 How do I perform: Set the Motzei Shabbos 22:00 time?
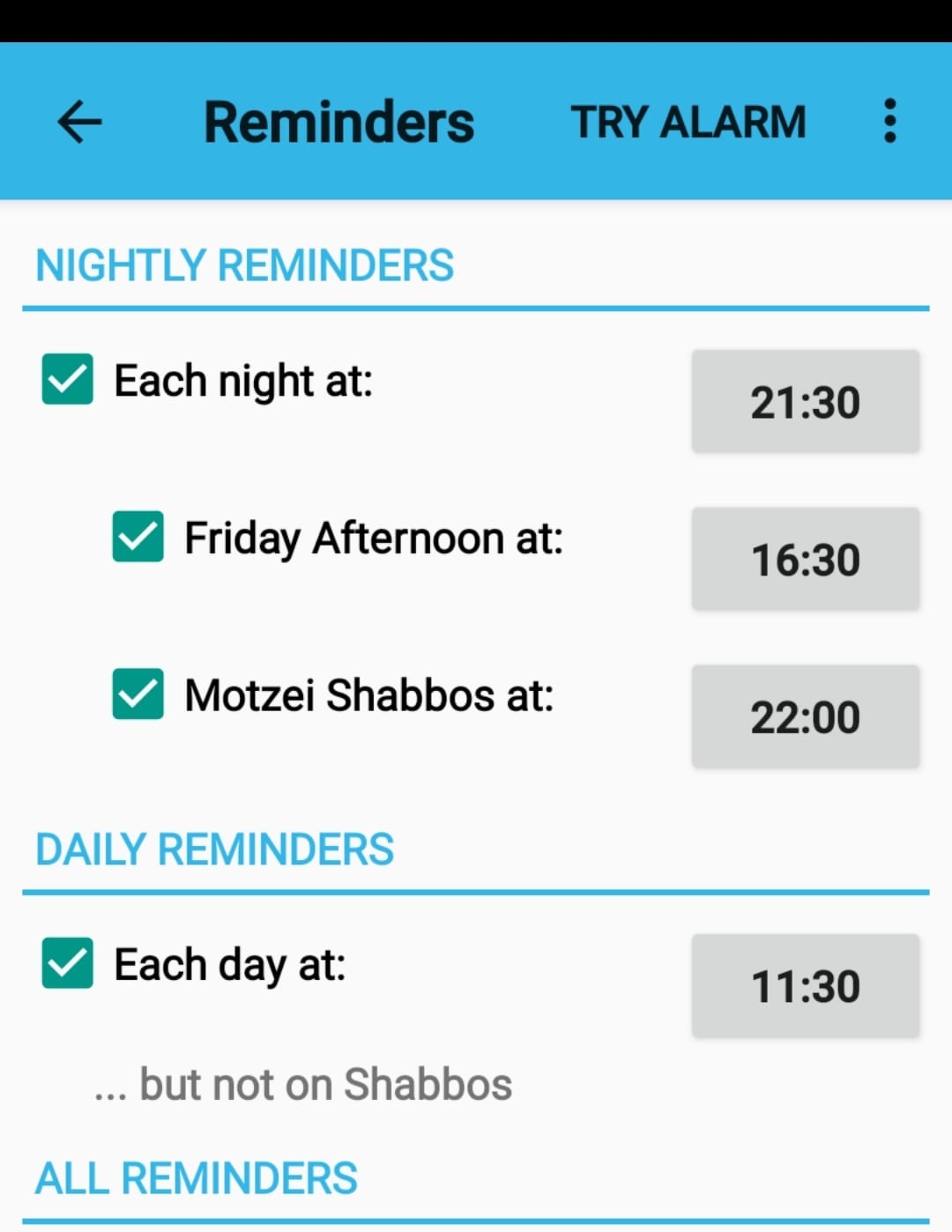coord(805,716)
